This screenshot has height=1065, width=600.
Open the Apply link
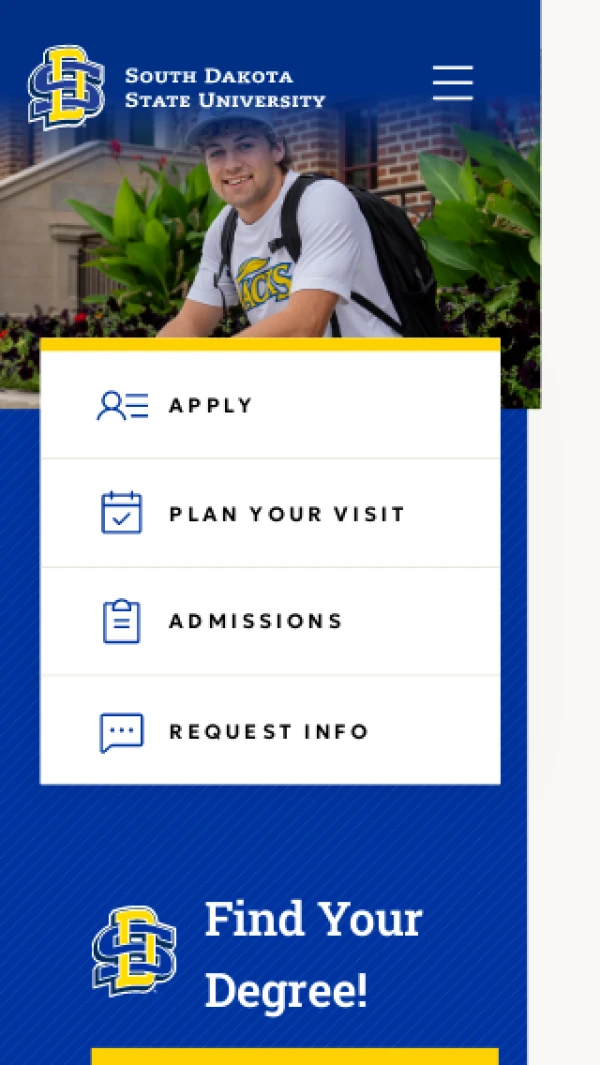(x=270, y=405)
